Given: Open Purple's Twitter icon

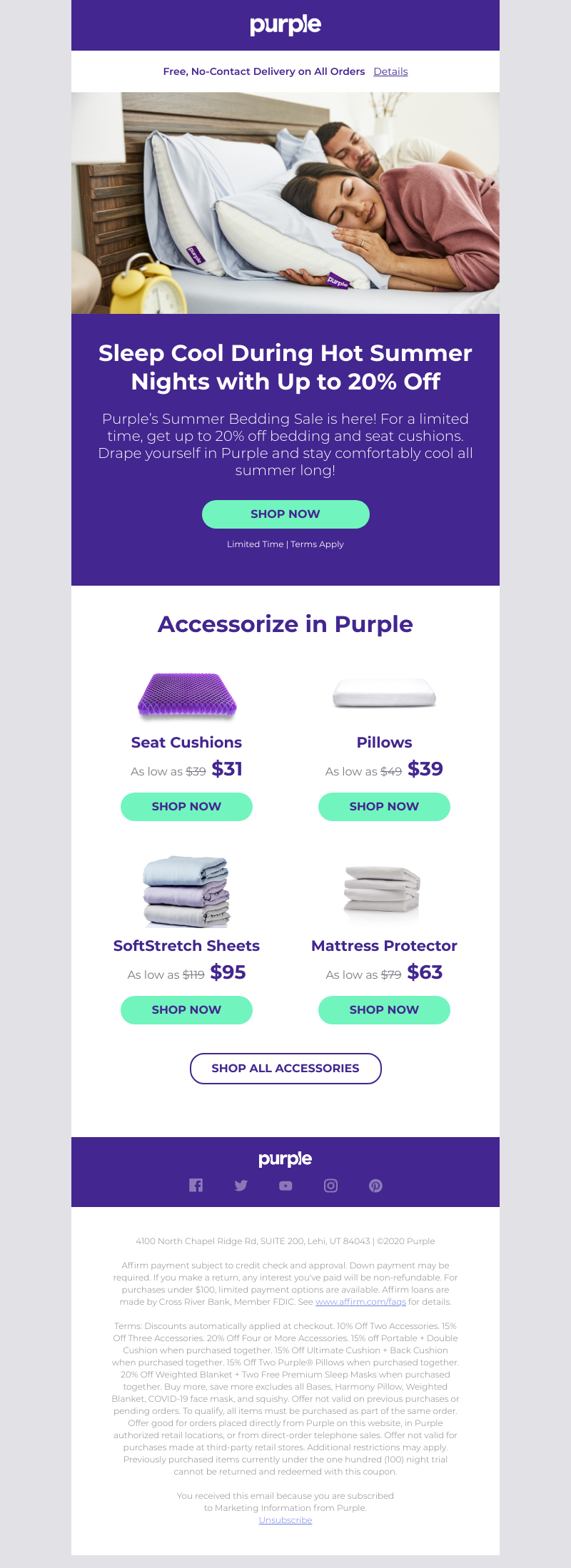Looking at the screenshot, I should coord(241,1185).
